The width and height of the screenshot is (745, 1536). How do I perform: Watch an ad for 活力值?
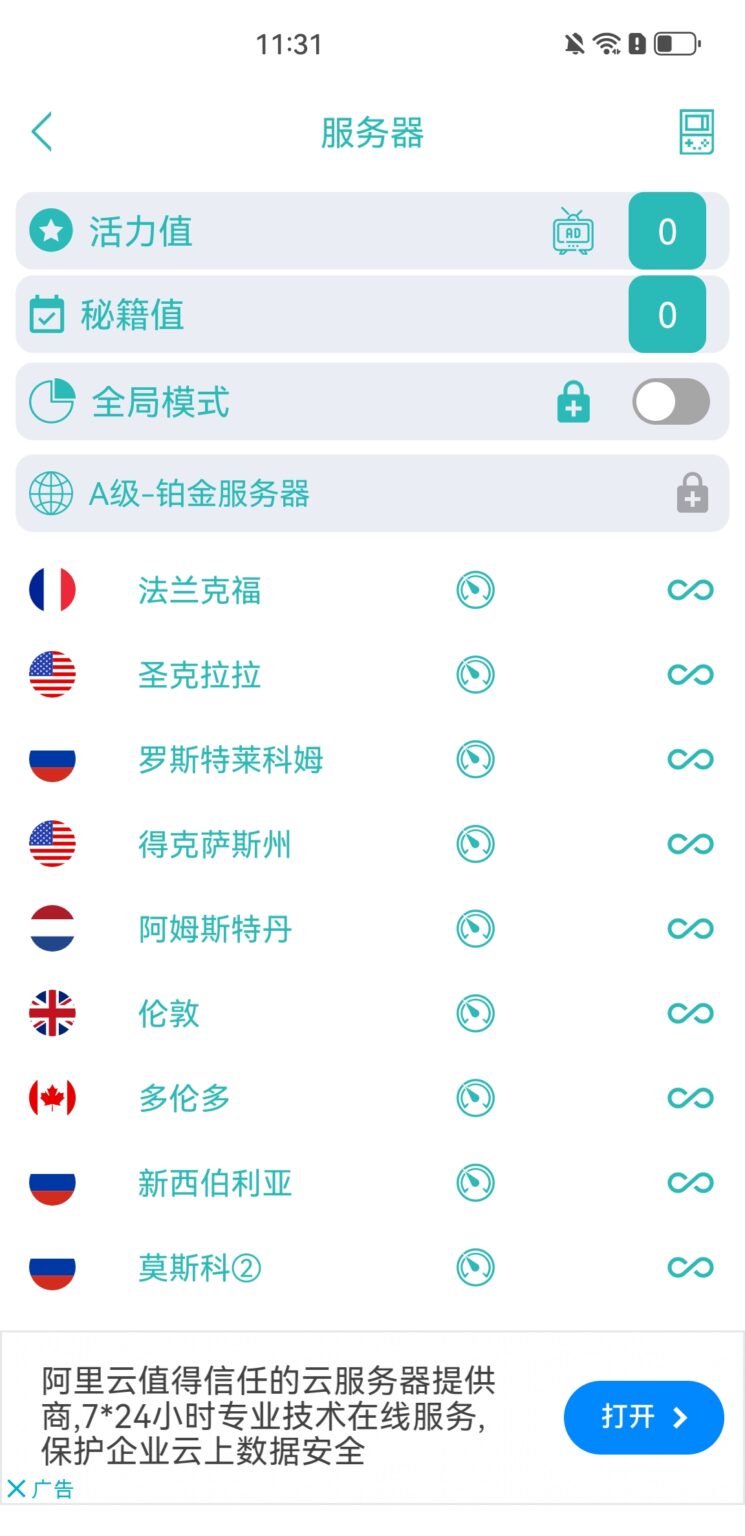(x=573, y=231)
